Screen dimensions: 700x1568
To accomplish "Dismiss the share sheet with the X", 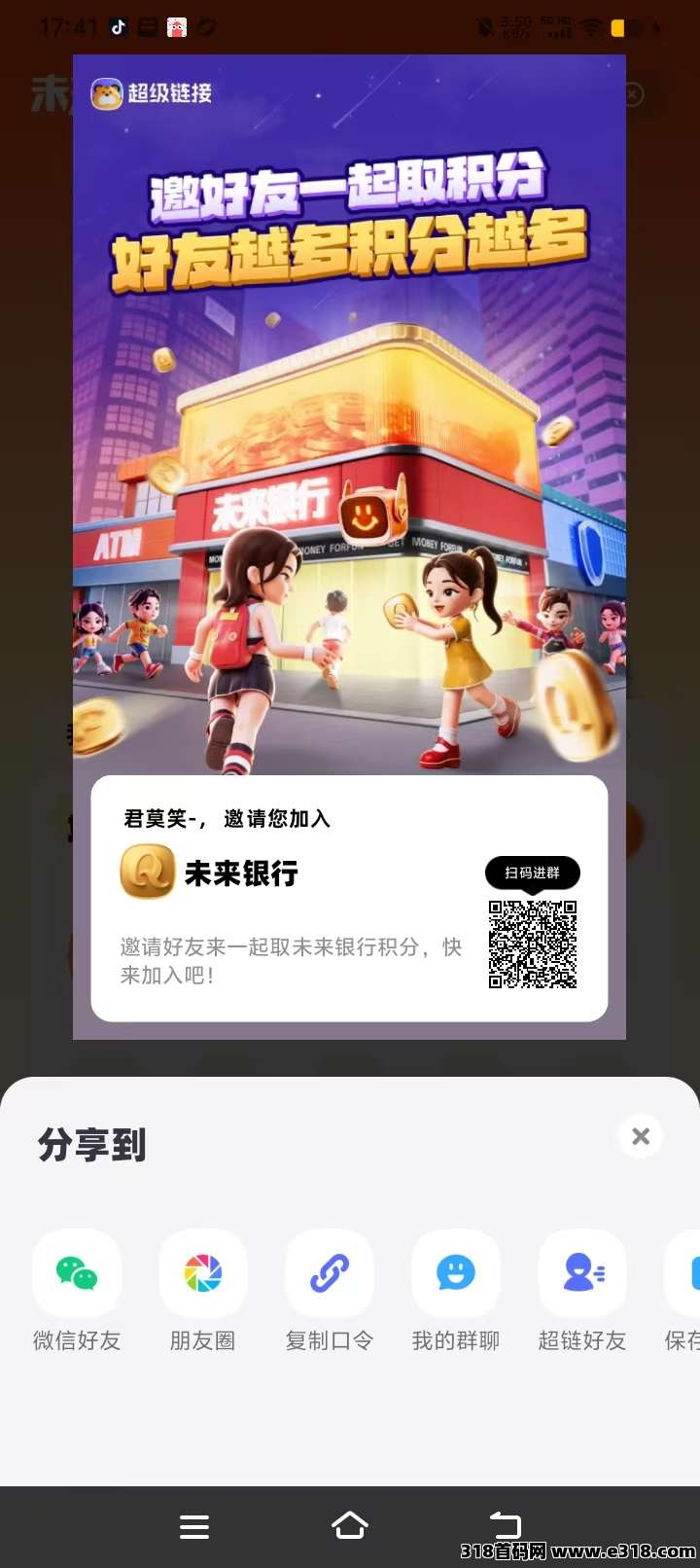I will point(641,1136).
